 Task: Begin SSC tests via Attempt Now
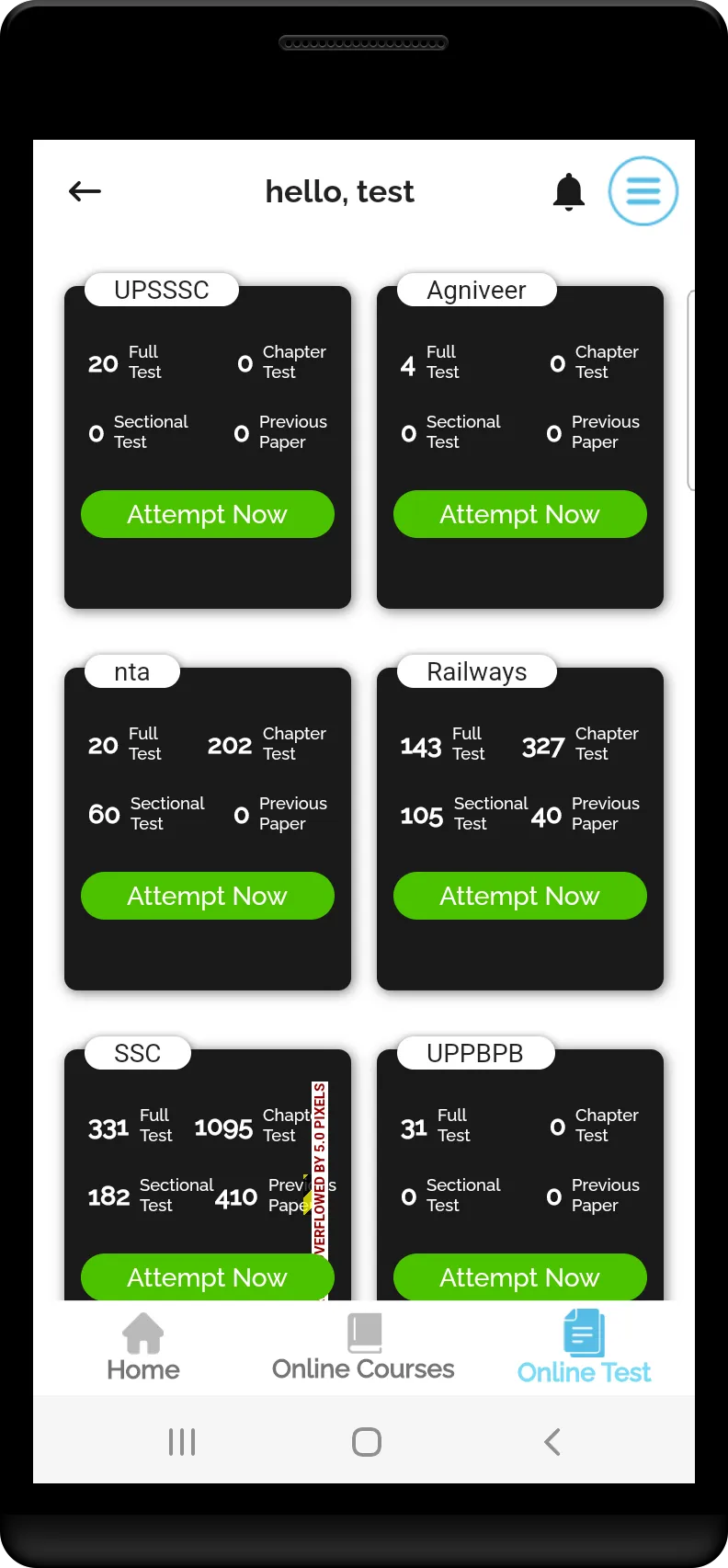coord(208,1276)
